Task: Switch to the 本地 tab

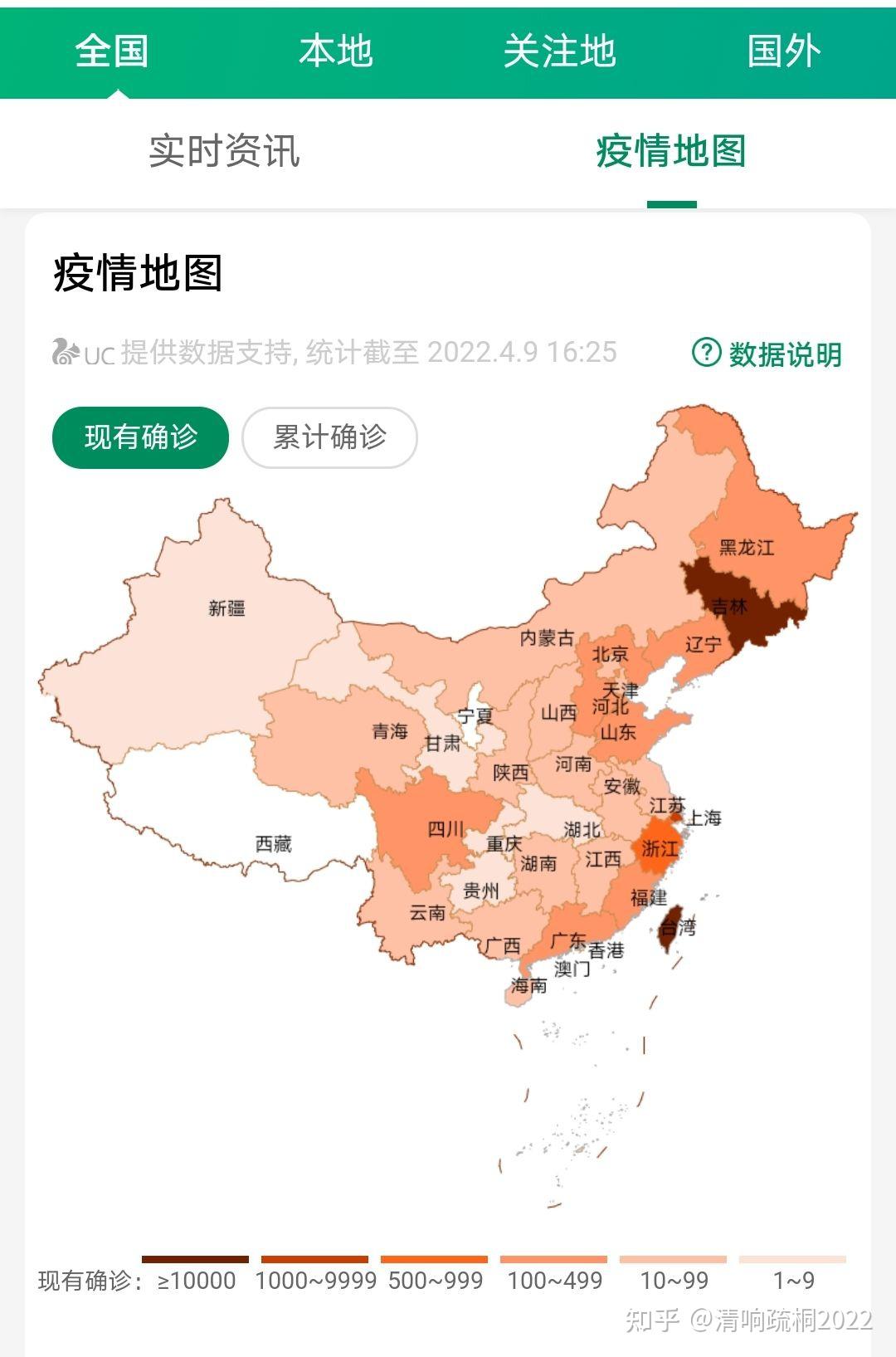Action: pos(338,50)
